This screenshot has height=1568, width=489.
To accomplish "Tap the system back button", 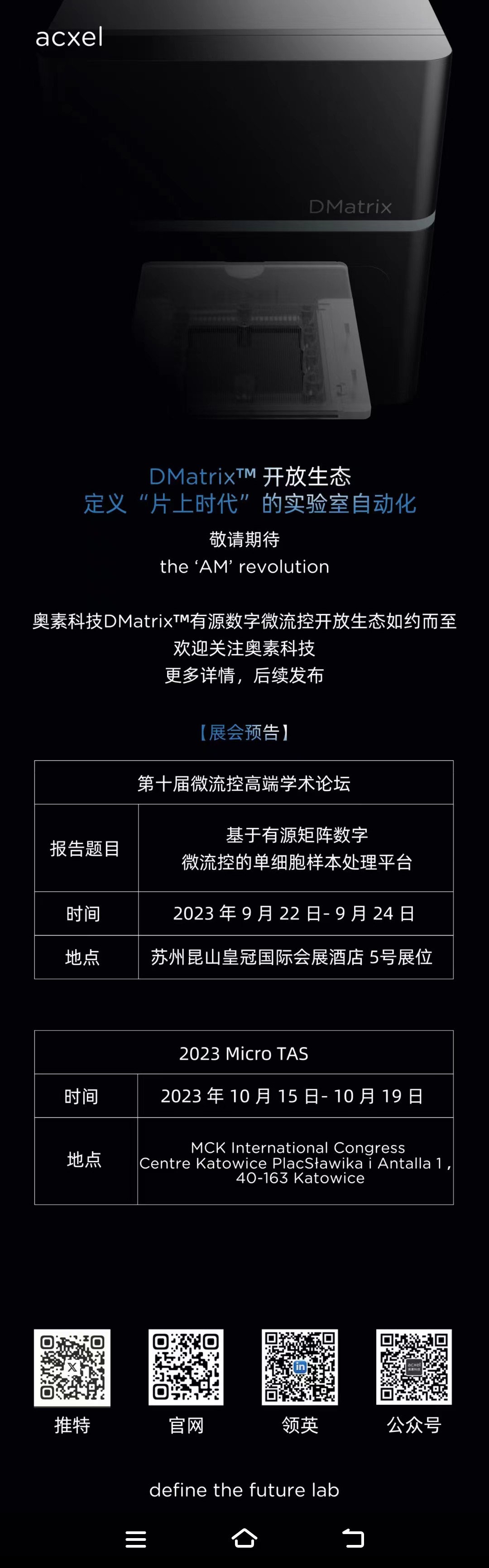I will coord(353,1538).
